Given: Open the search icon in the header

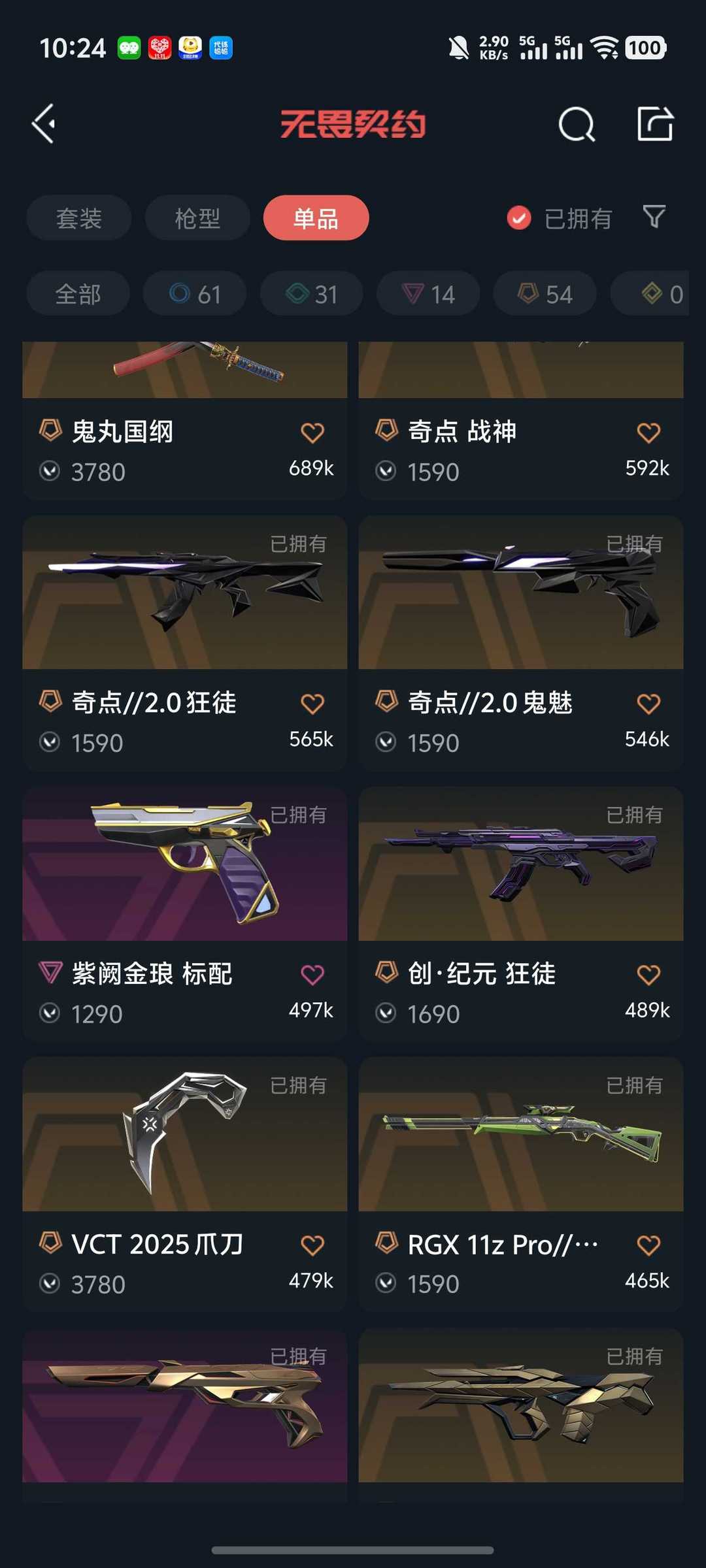Looking at the screenshot, I should point(576,124).
